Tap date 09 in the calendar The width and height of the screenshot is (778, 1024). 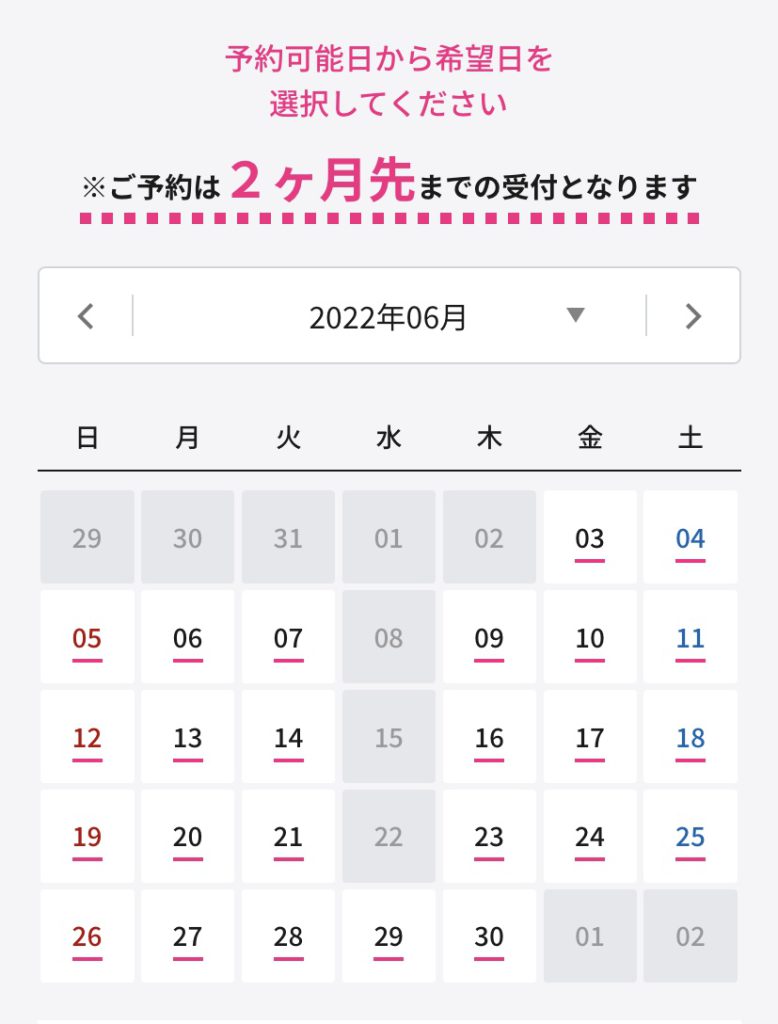pyautogui.click(x=489, y=637)
